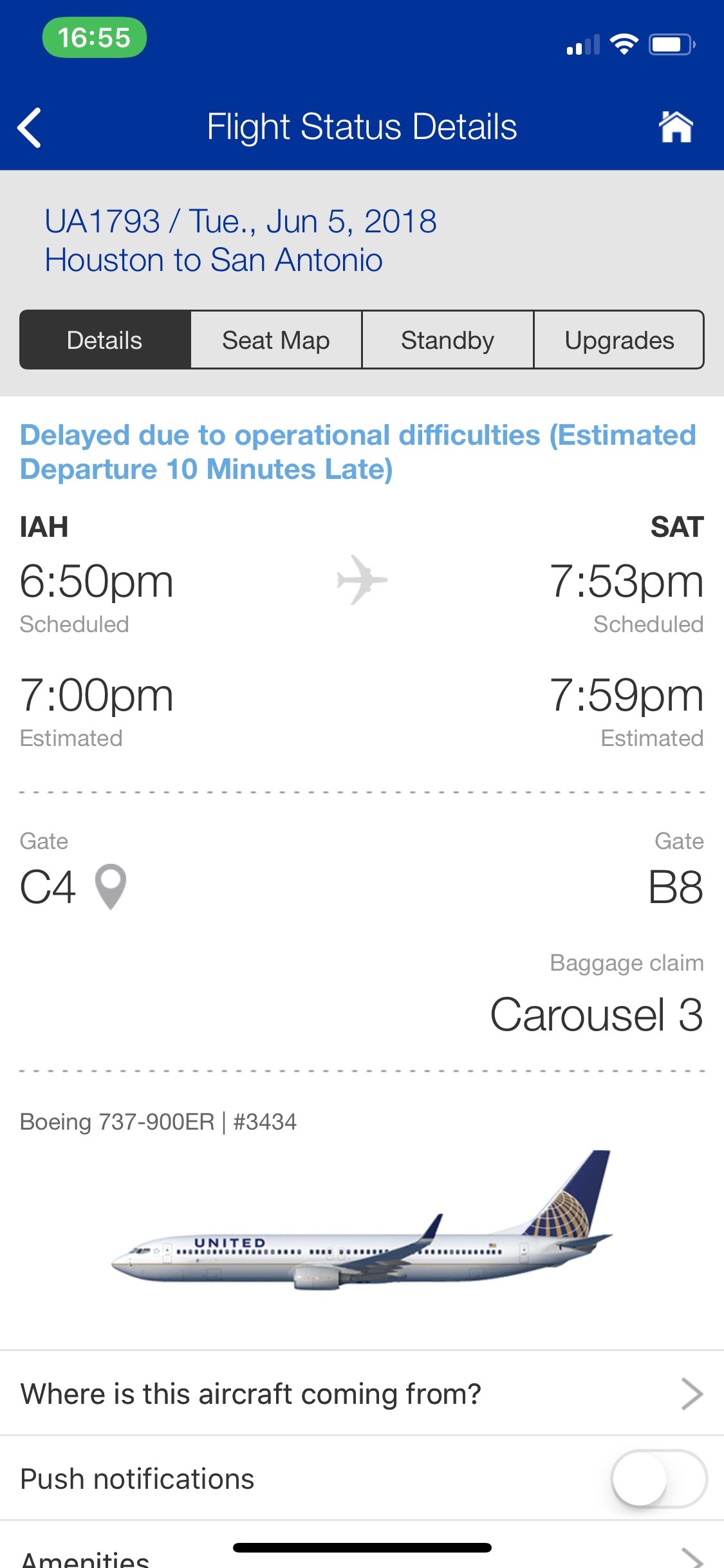Open the home screen icon
The height and width of the screenshot is (1568, 724).
pos(676,126)
